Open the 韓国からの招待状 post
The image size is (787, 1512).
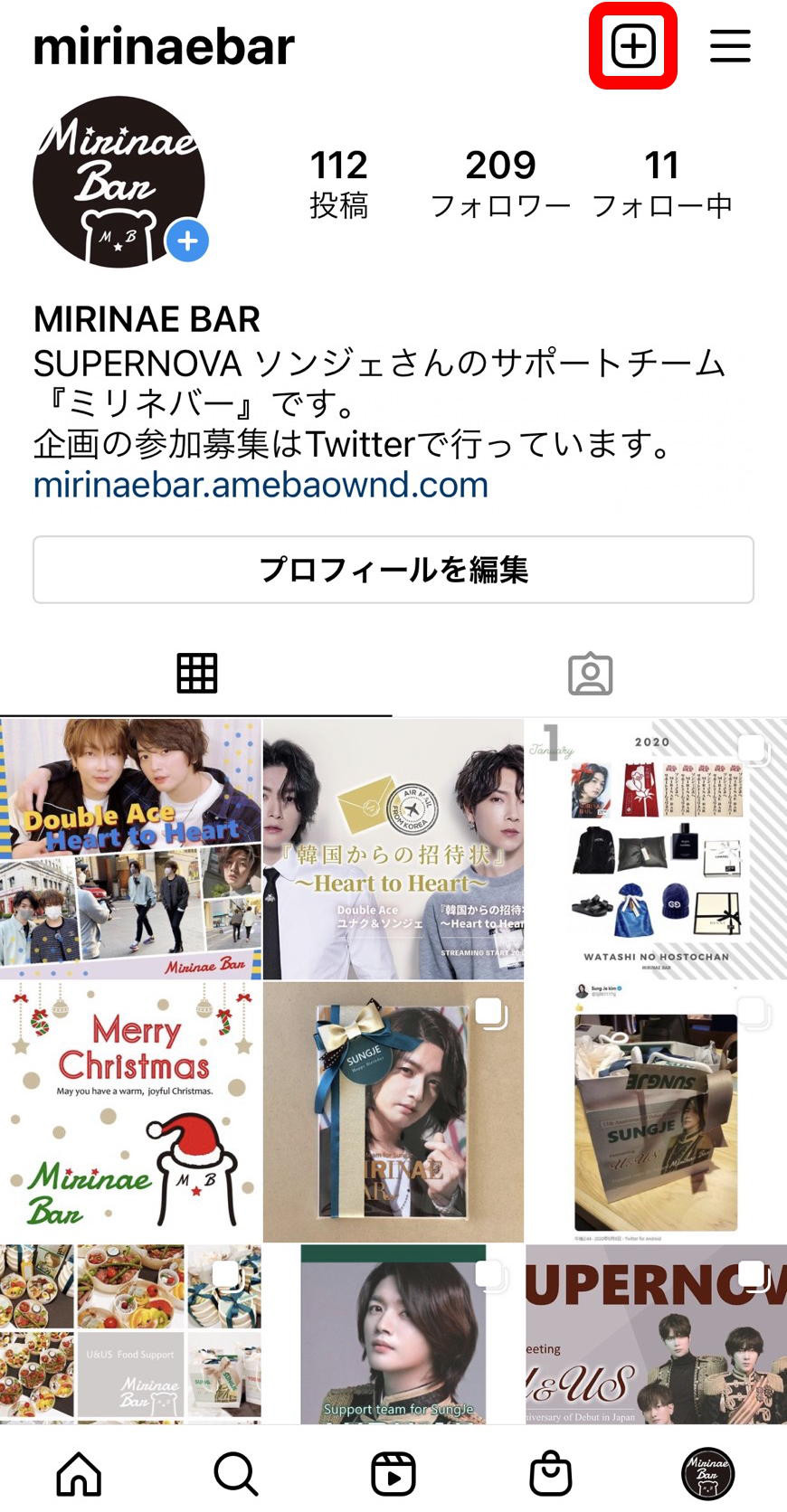pyautogui.click(x=393, y=848)
